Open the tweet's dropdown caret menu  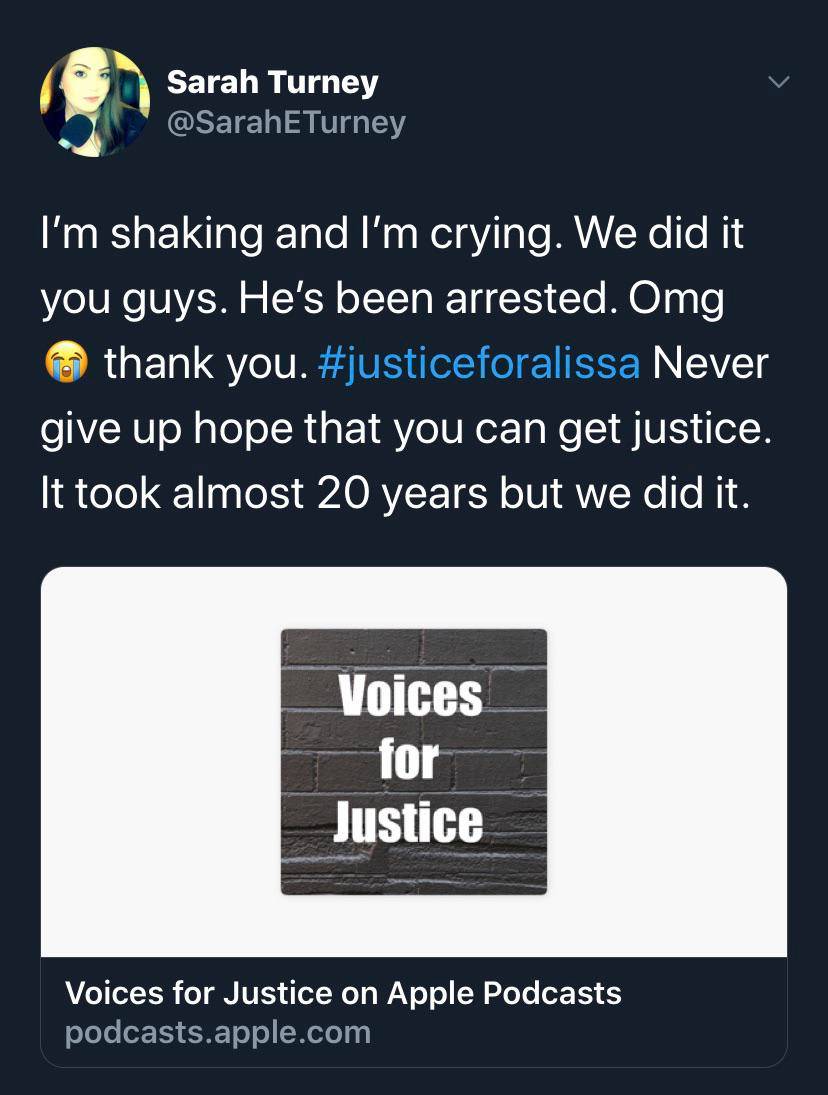pos(778,84)
